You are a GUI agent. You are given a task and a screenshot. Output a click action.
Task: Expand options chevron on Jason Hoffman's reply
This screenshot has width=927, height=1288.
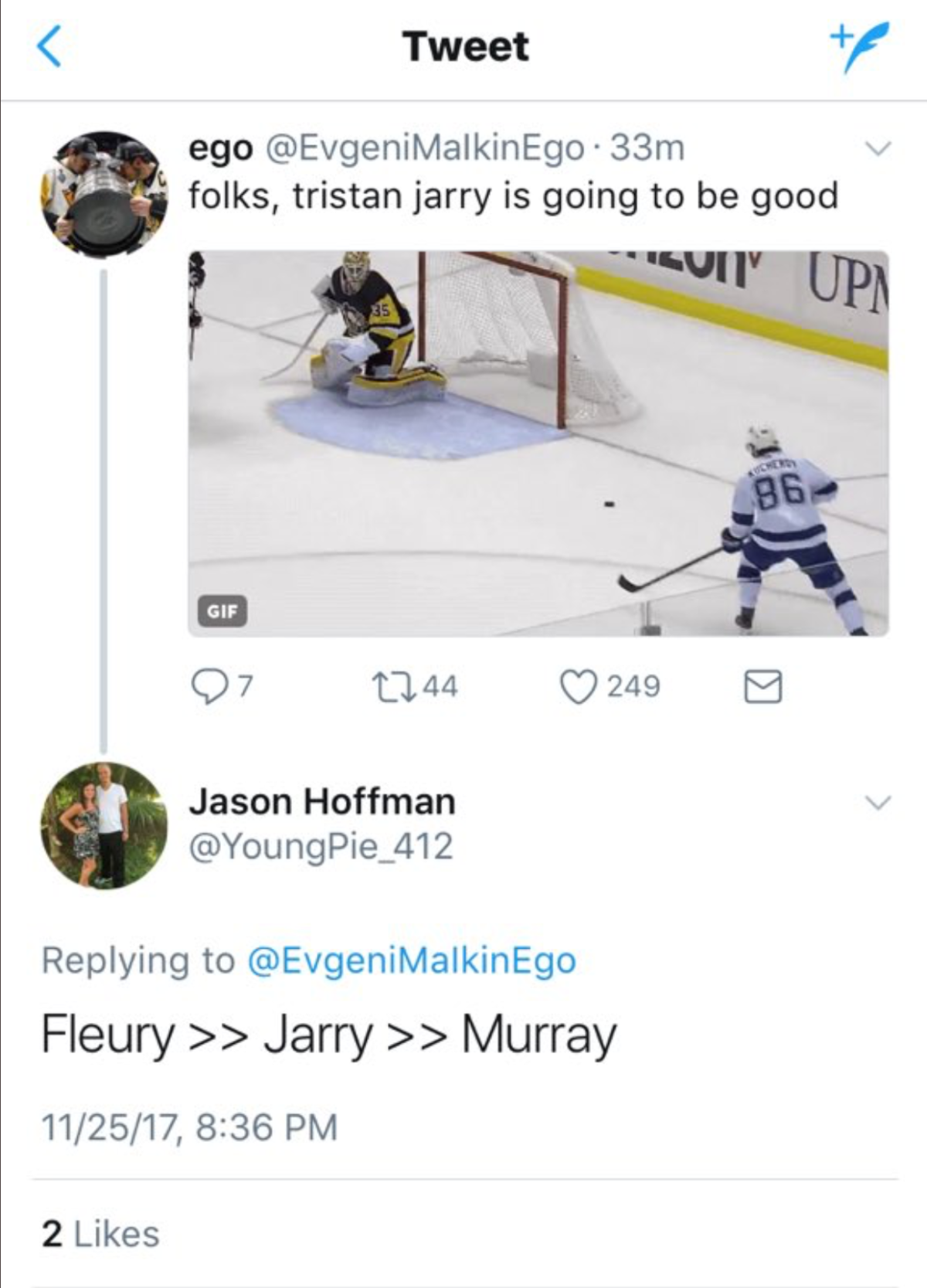(878, 802)
